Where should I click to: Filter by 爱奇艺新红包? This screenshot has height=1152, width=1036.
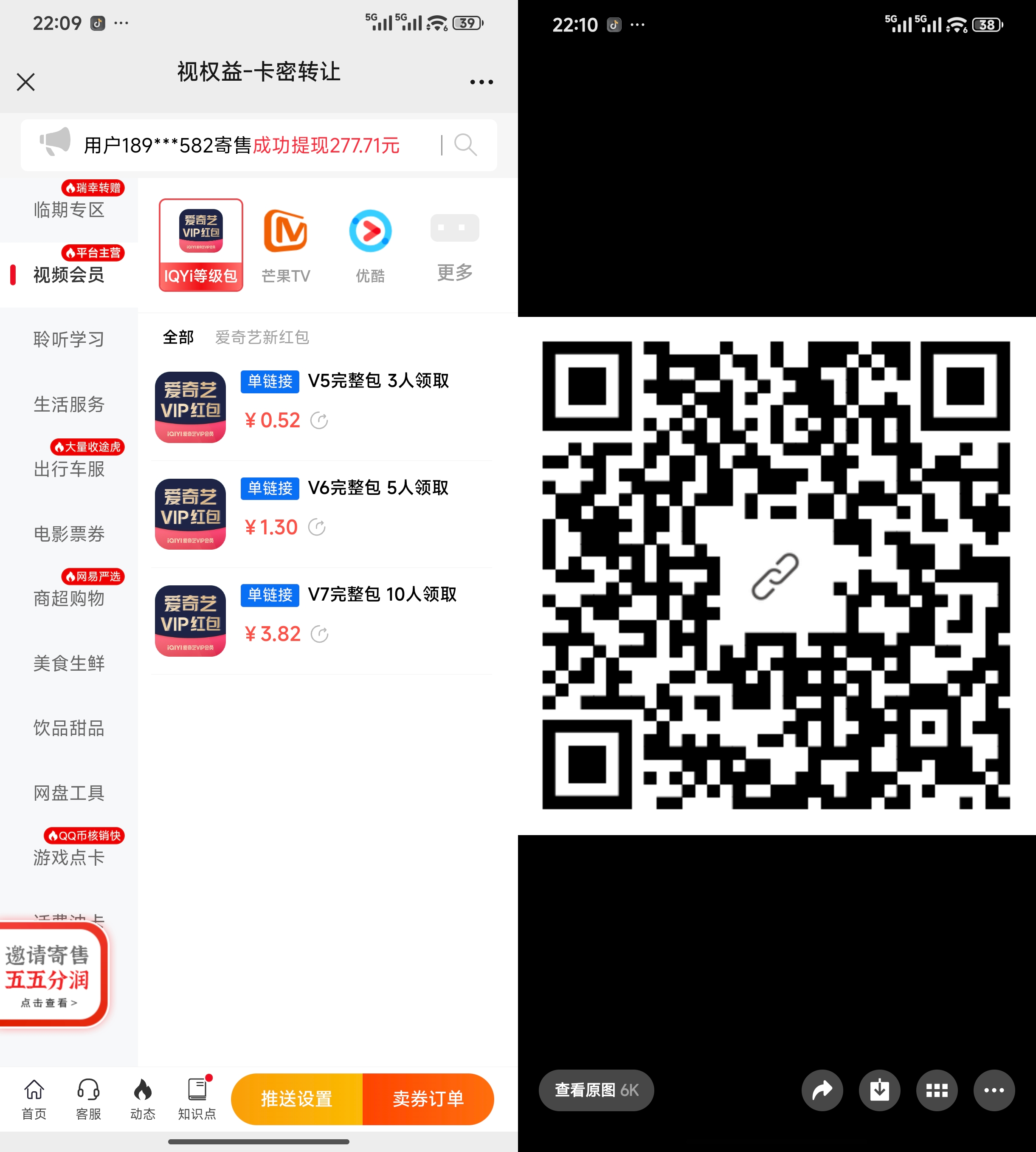262,337
